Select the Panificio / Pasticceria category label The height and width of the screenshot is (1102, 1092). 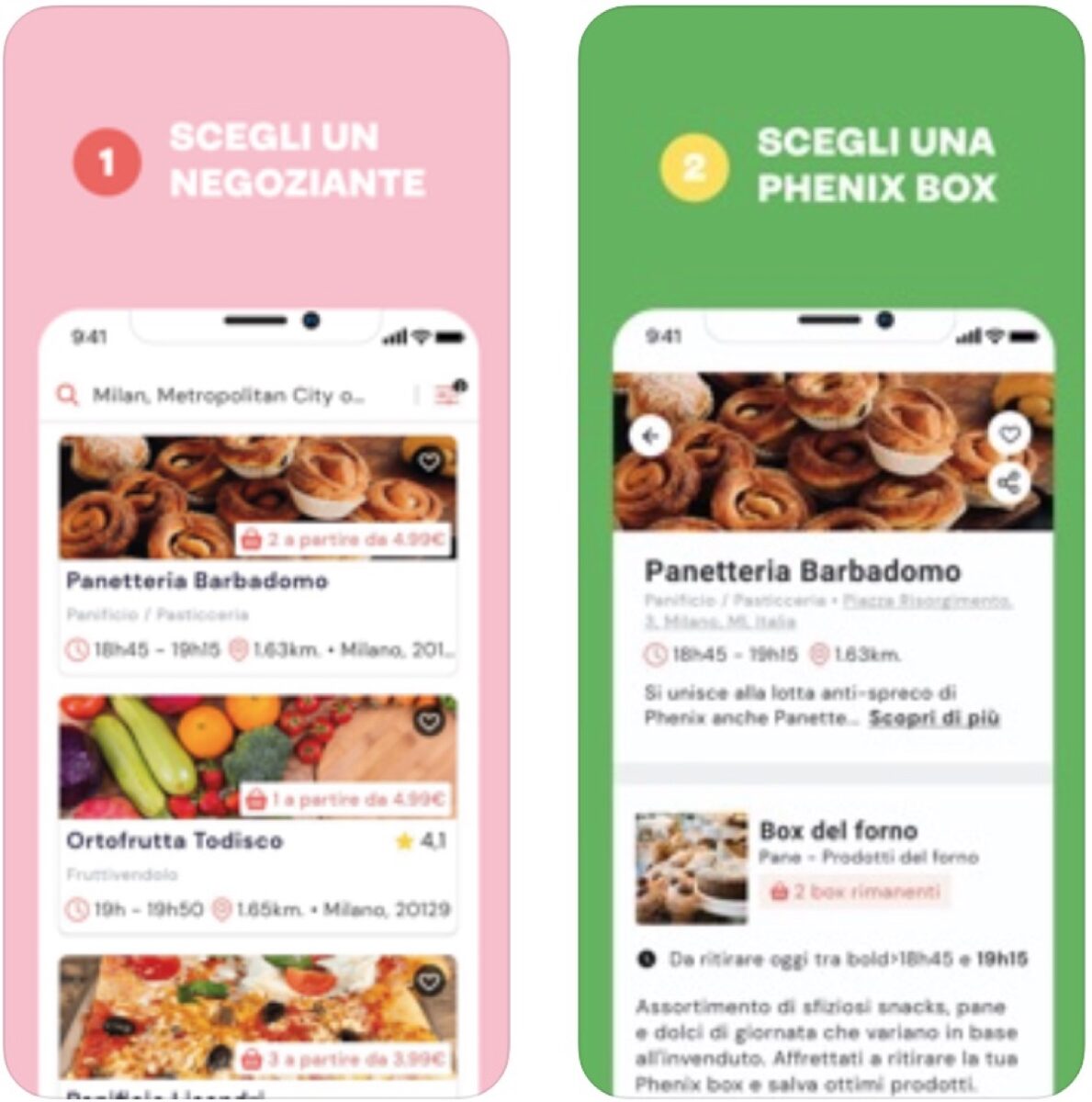tap(159, 613)
